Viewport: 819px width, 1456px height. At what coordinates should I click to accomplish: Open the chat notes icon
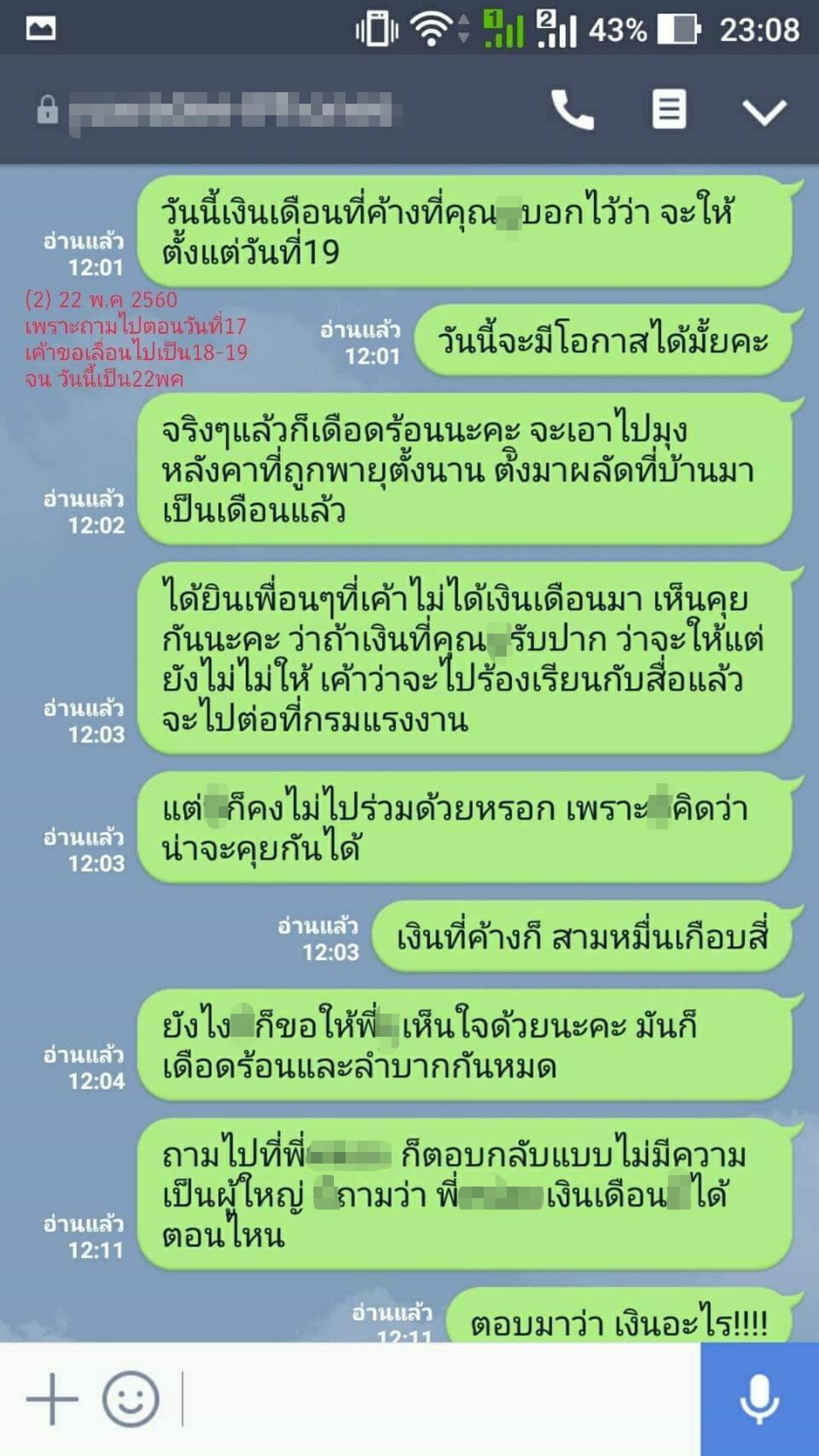669,109
